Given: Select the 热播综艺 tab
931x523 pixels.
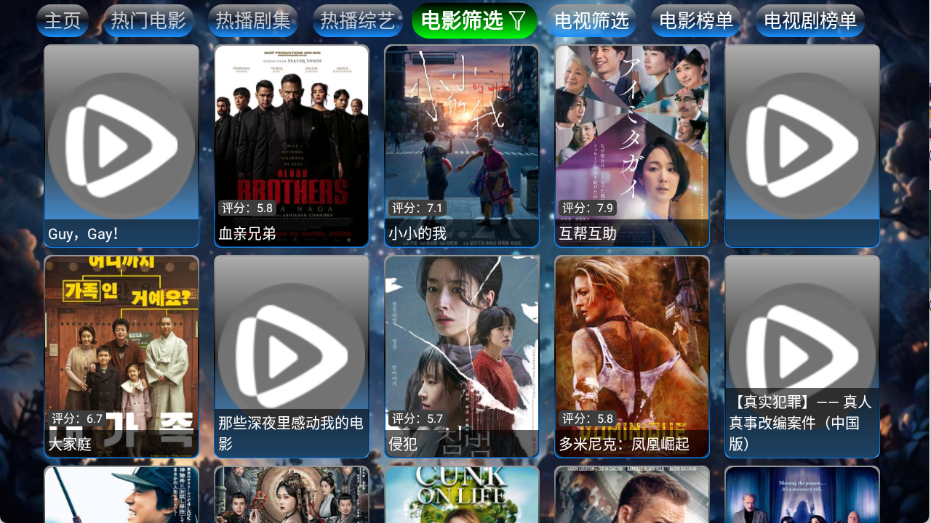Looking at the screenshot, I should click(357, 20).
